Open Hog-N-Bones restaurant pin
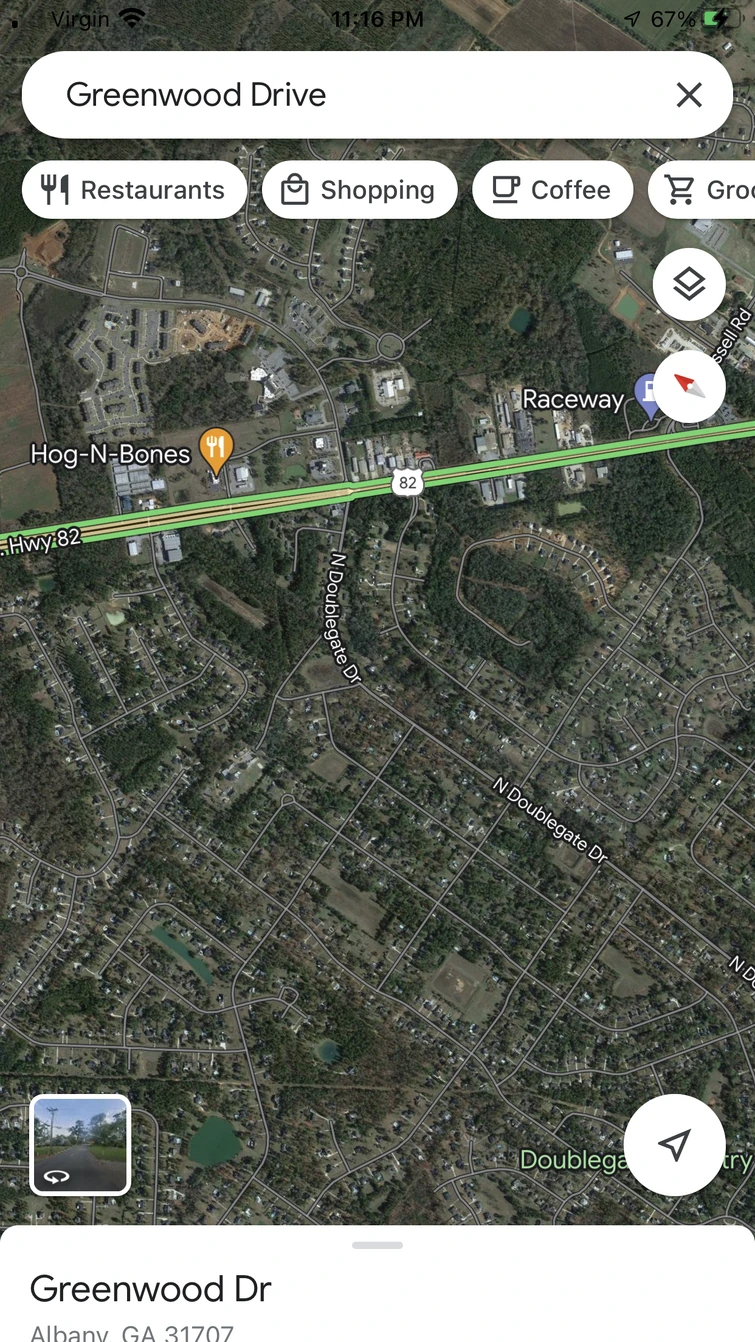 (217, 450)
